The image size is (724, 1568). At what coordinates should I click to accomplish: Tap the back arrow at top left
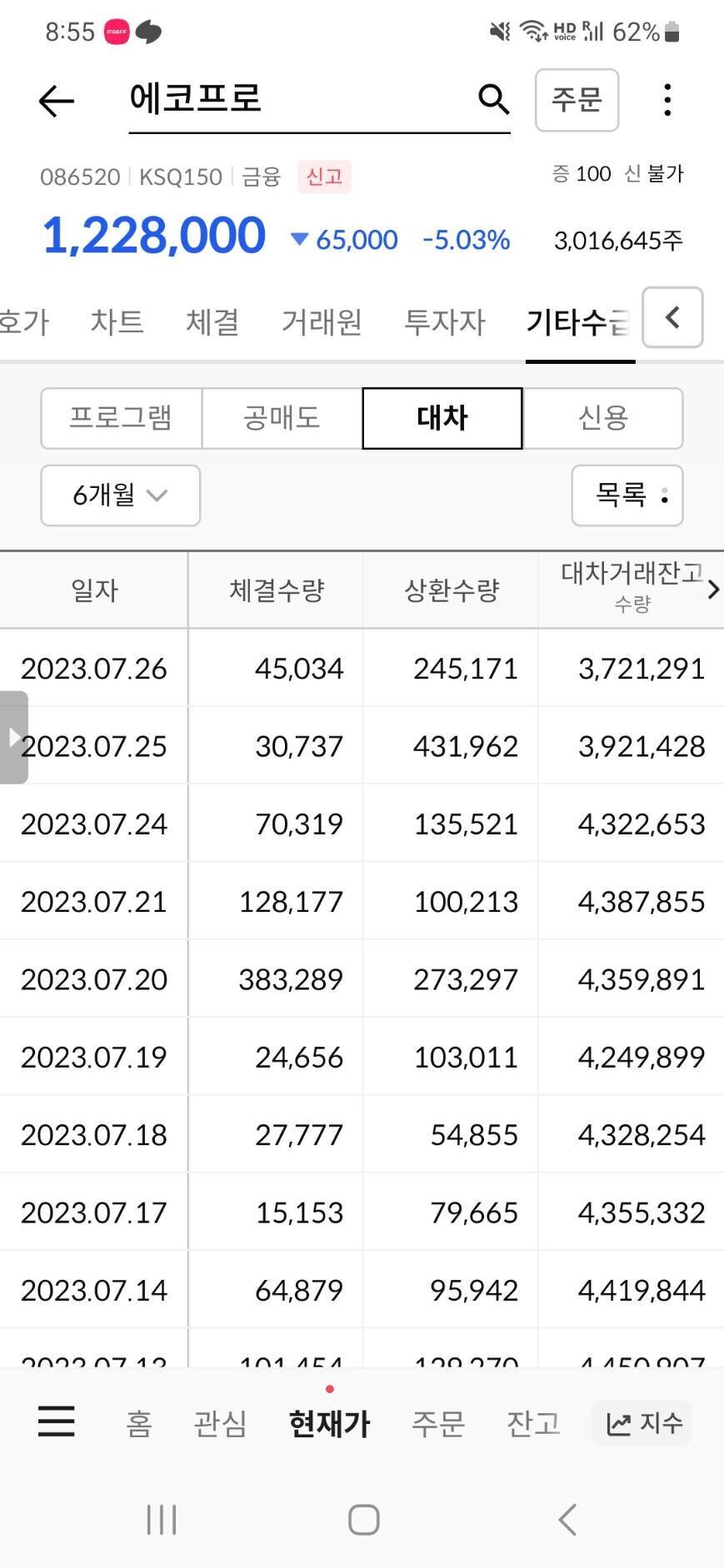click(55, 100)
